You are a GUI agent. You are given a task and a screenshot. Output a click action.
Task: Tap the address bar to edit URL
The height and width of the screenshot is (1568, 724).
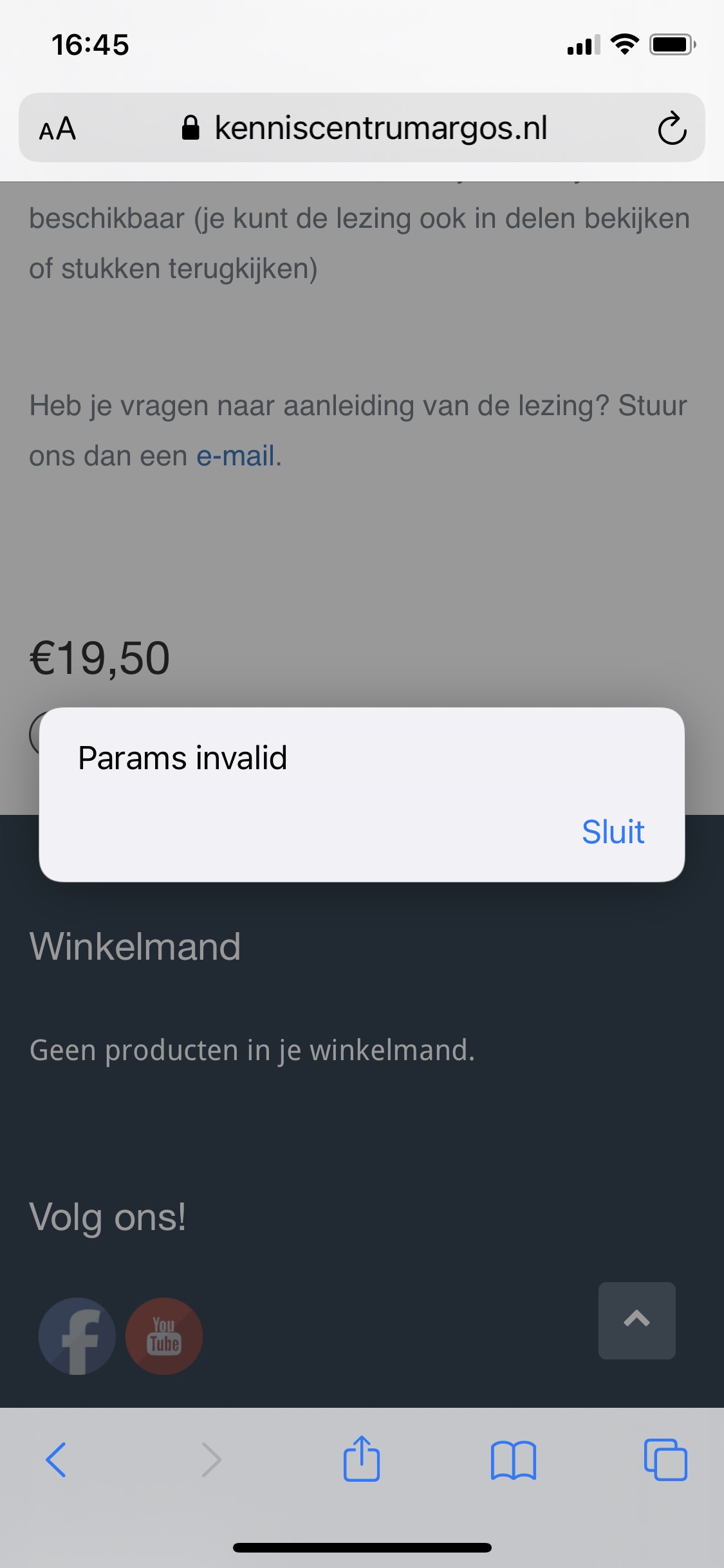tap(382, 127)
